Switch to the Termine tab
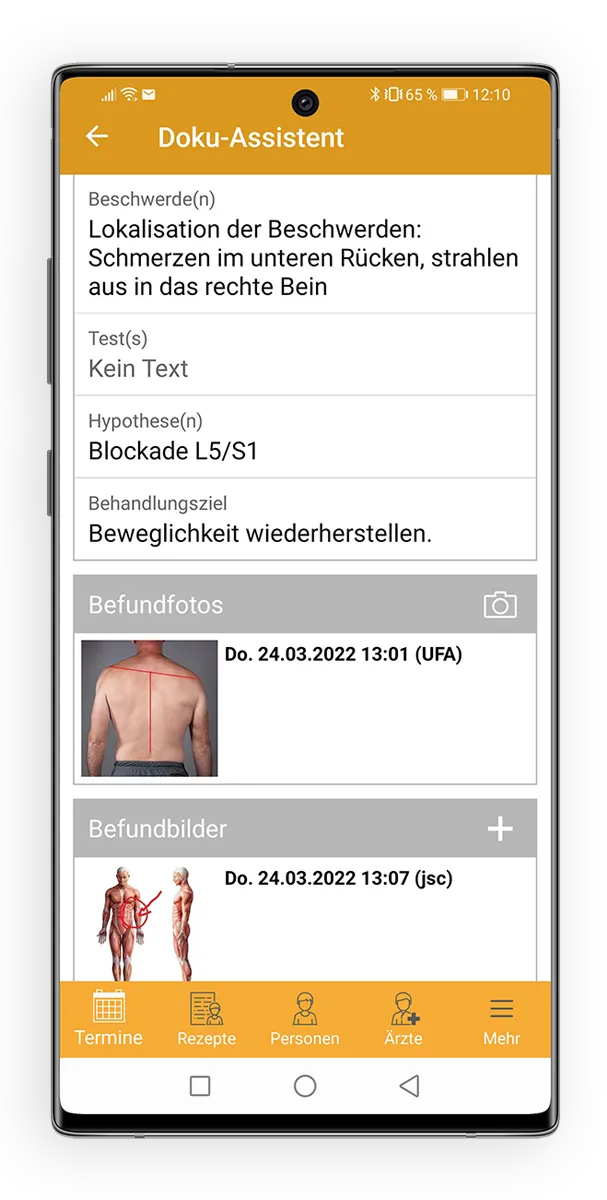607x1200 pixels. coord(108,1019)
